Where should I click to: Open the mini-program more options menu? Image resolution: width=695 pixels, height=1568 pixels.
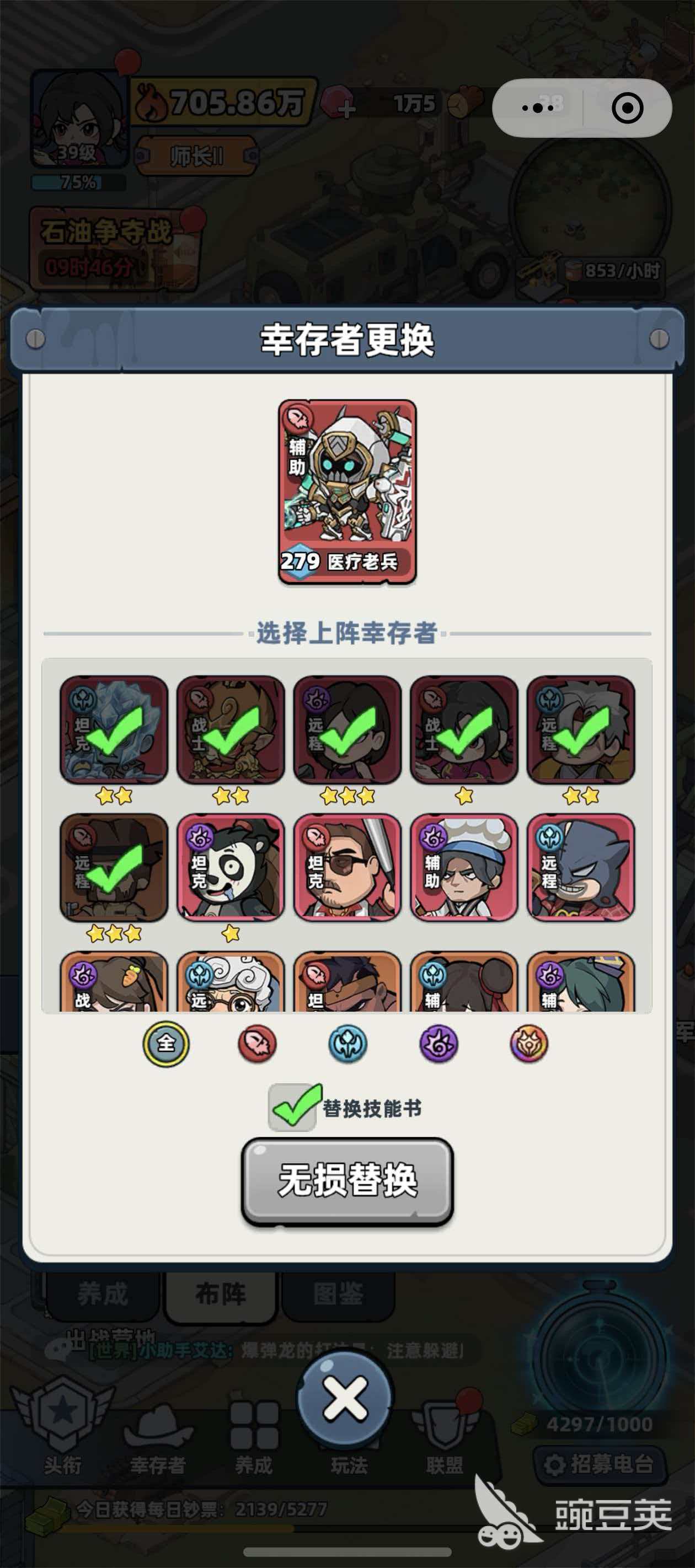(x=538, y=109)
